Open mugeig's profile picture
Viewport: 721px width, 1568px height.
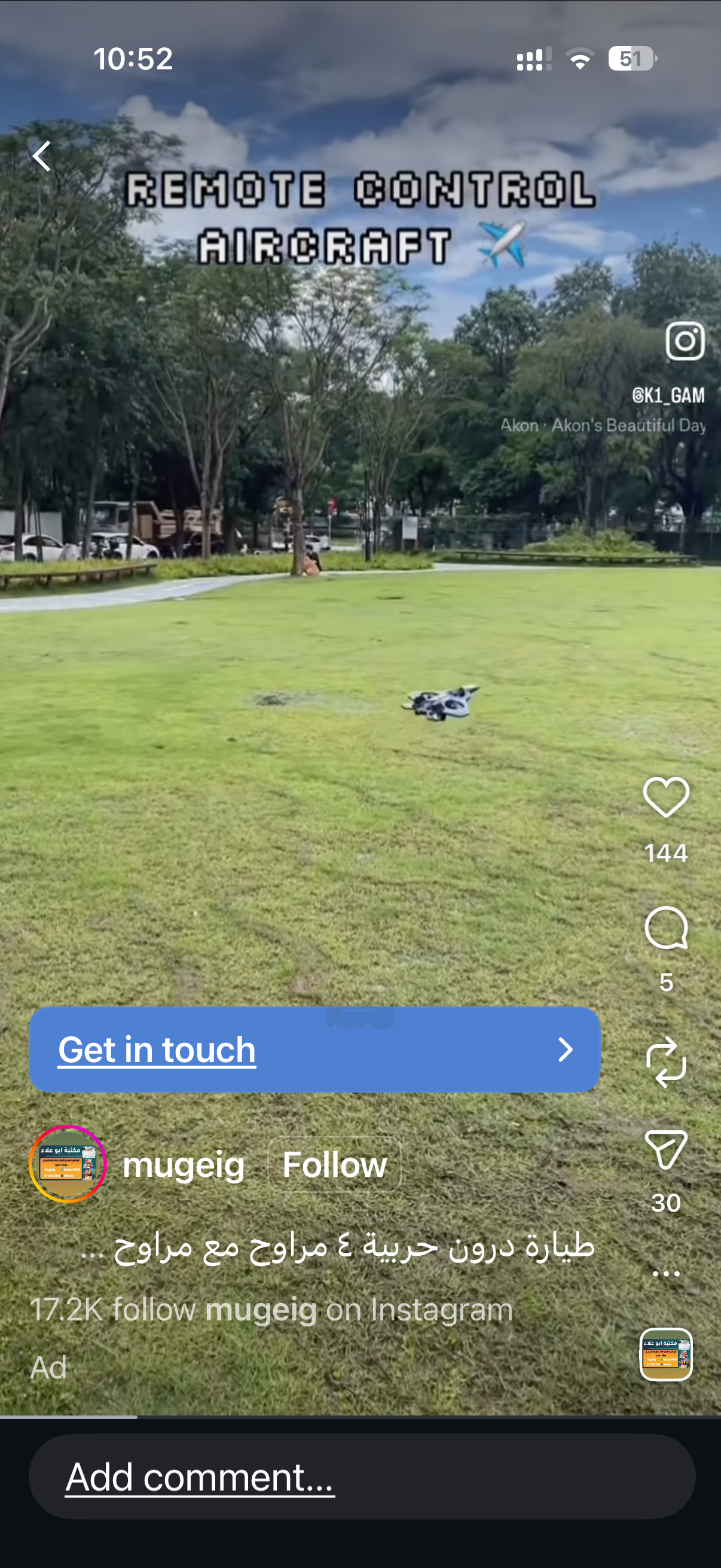coord(68,1164)
